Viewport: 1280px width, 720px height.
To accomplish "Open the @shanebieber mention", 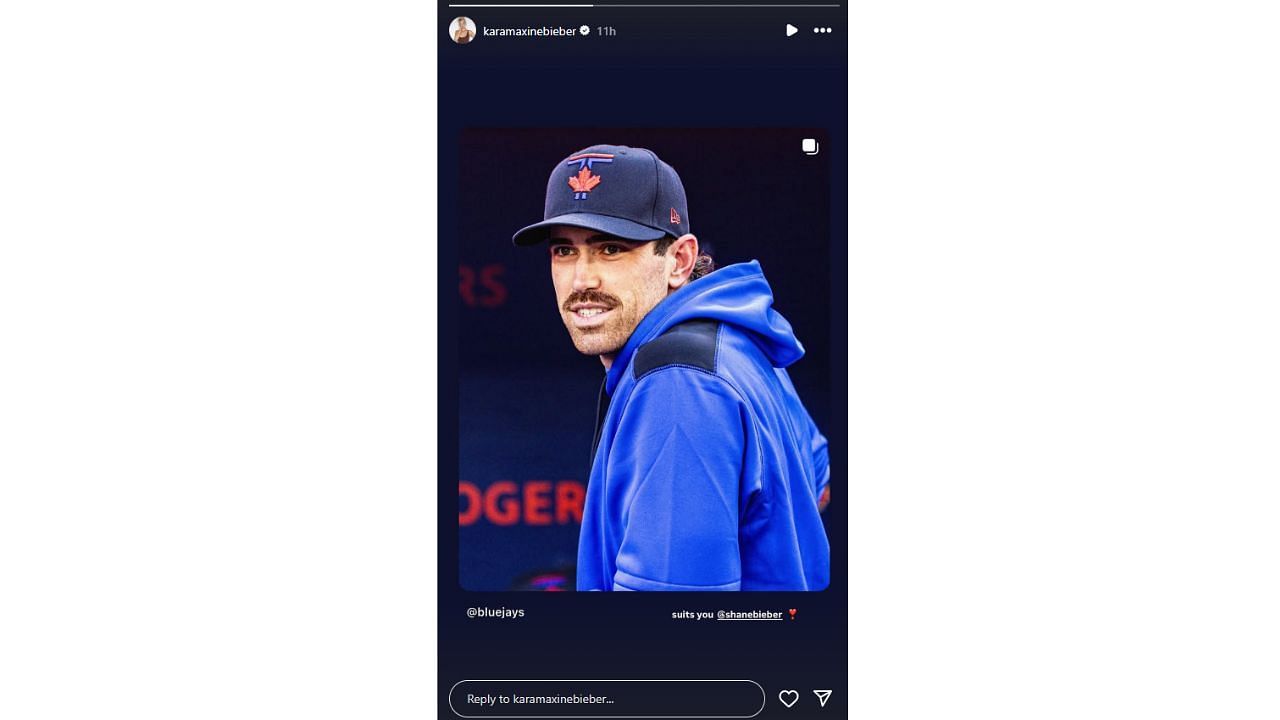I will click(x=749, y=614).
